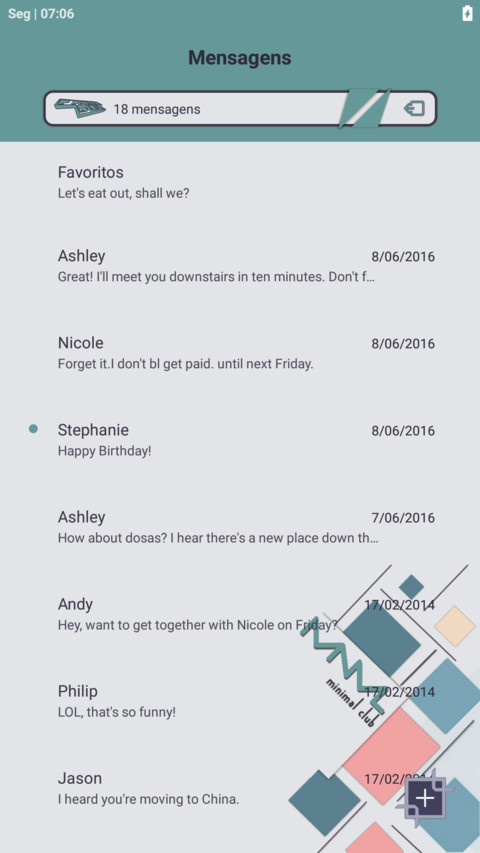
Task: Open the Favoritos conversation
Action: click(x=240, y=182)
